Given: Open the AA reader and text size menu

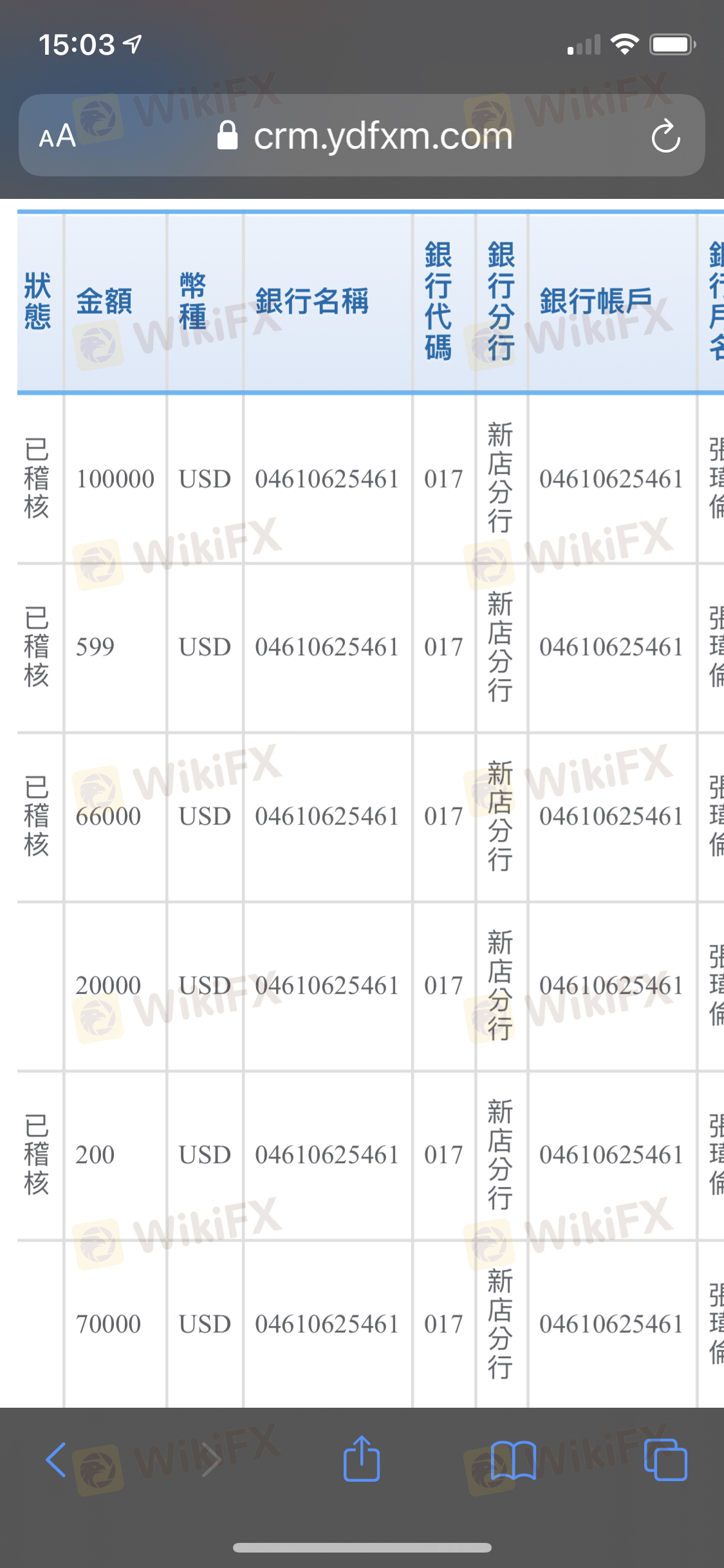Looking at the screenshot, I should tap(58, 136).
